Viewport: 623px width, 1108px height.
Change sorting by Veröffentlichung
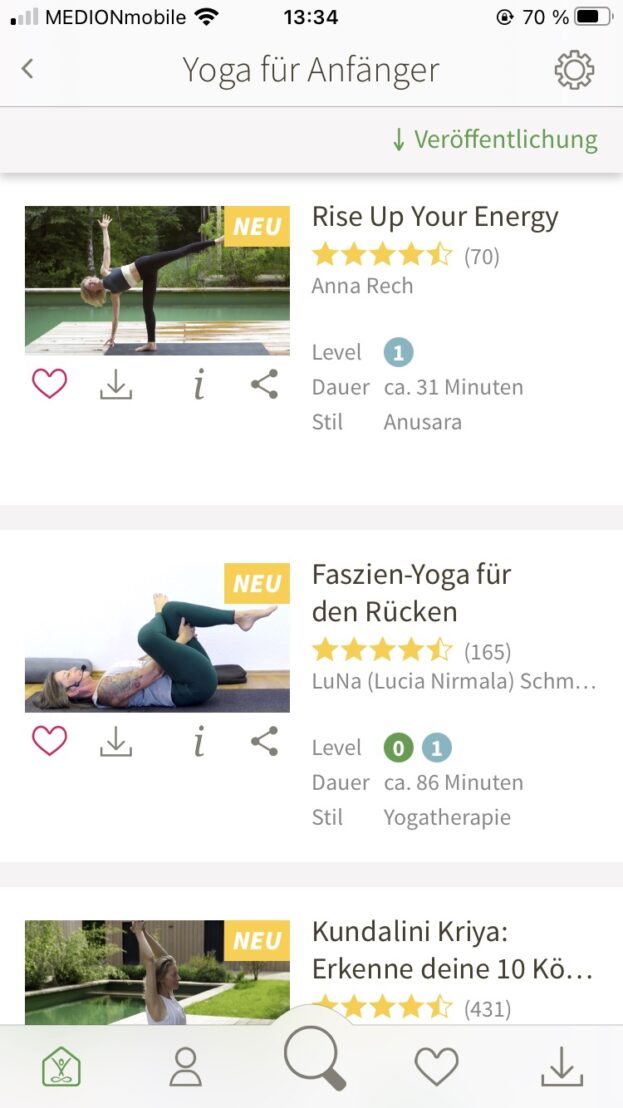[495, 140]
